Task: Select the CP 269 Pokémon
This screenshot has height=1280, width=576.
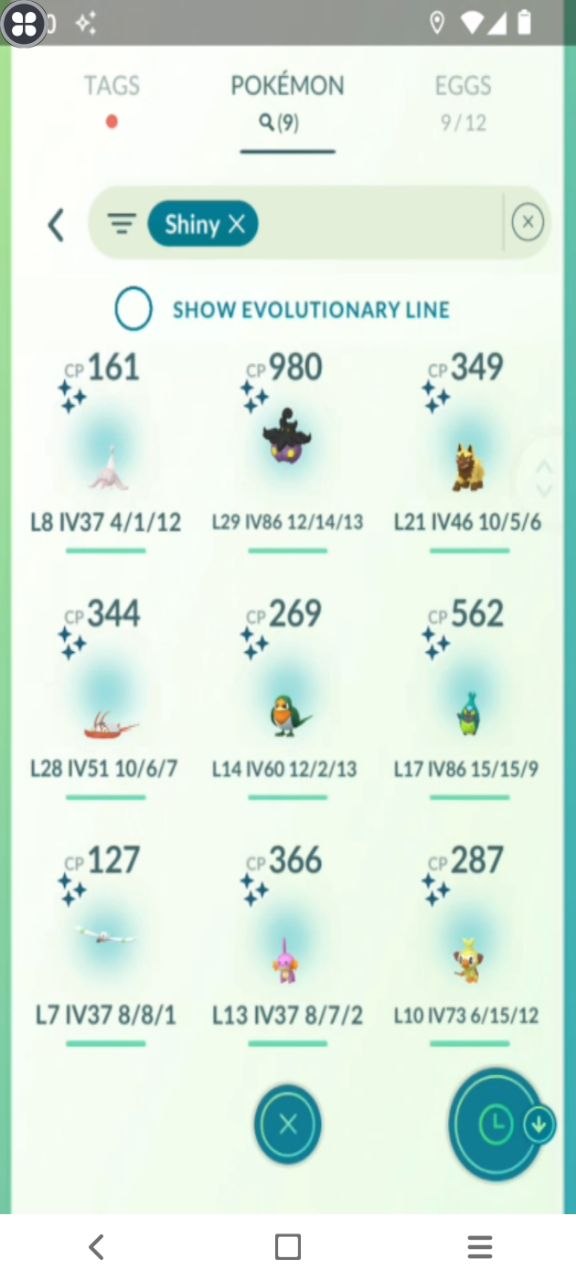Action: (x=288, y=697)
